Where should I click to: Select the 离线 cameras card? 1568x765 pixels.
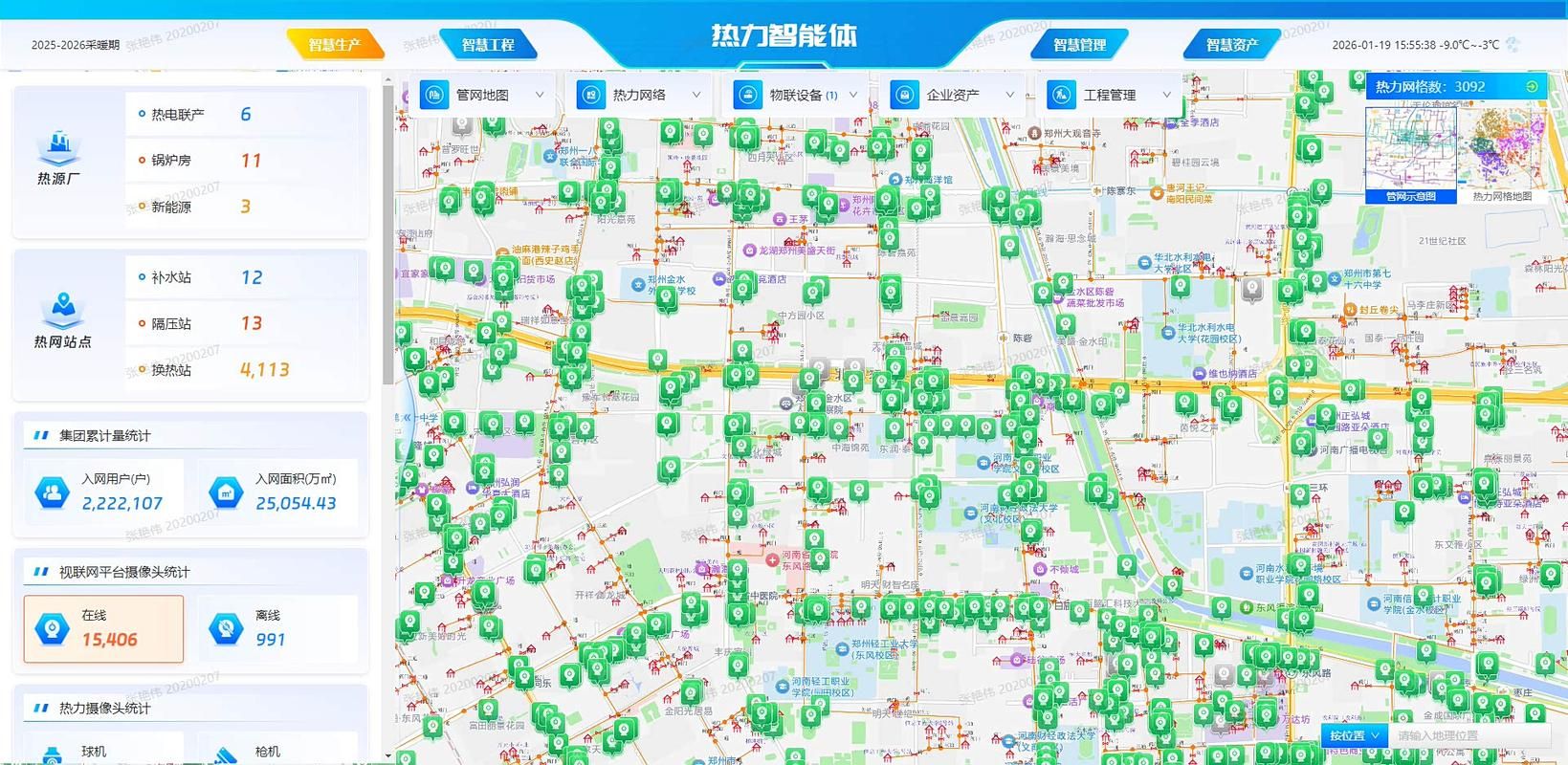[x=277, y=628]
